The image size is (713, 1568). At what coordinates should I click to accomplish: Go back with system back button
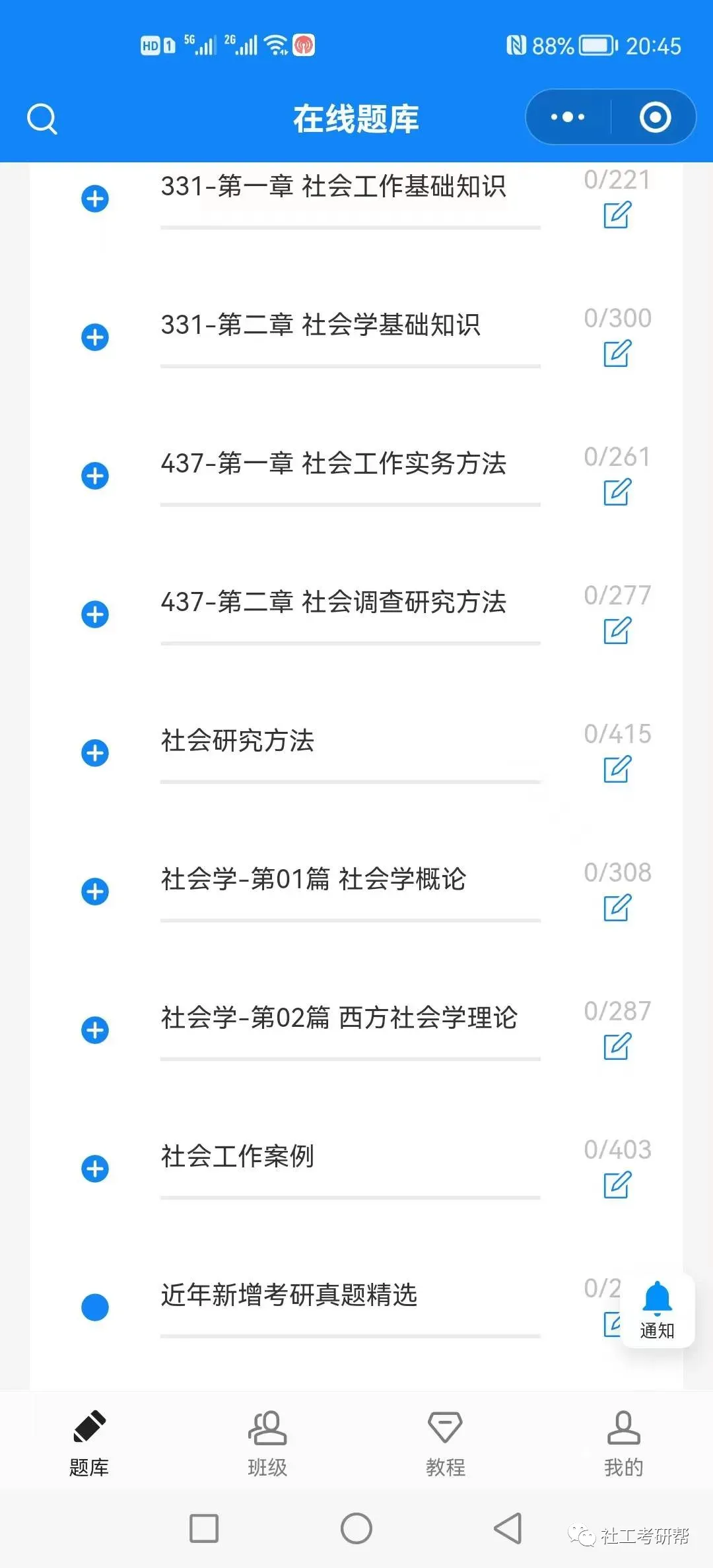(x=508, y=1528)
